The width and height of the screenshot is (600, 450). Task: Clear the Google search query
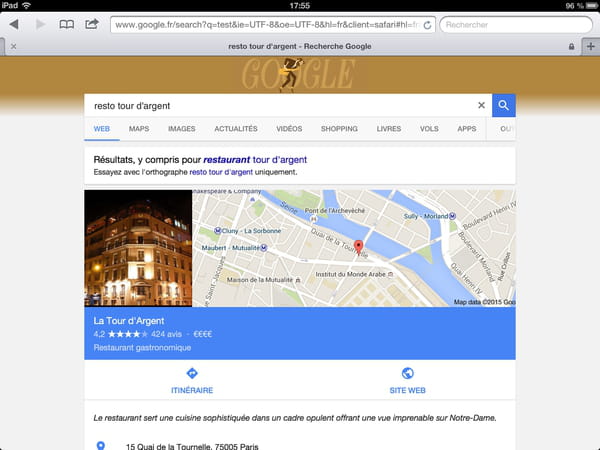[x=481, y=105]
